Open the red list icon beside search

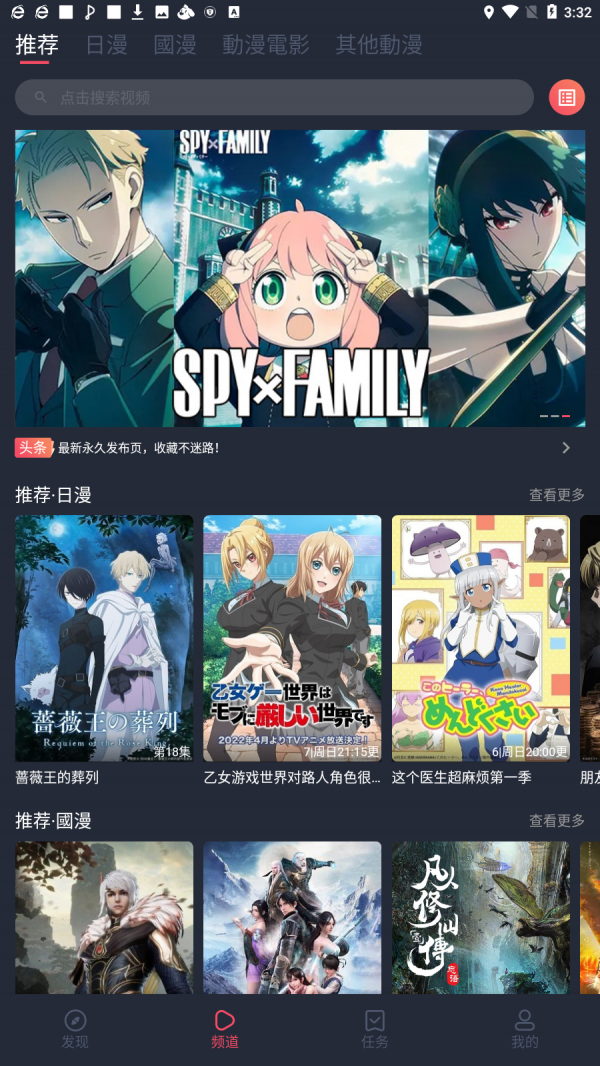(567, 97)
